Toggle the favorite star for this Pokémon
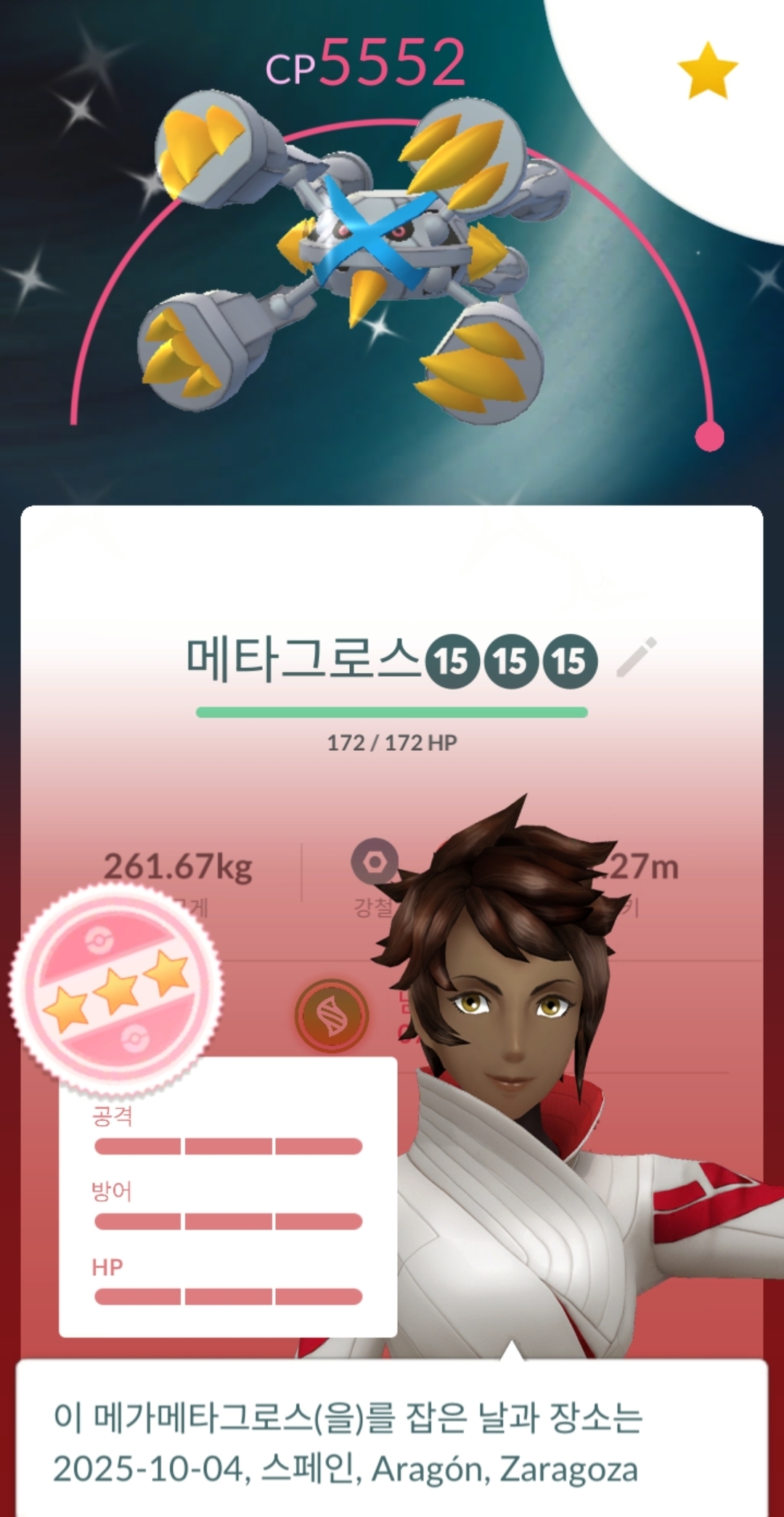The image size is (784, 1517). coord(707,71)
